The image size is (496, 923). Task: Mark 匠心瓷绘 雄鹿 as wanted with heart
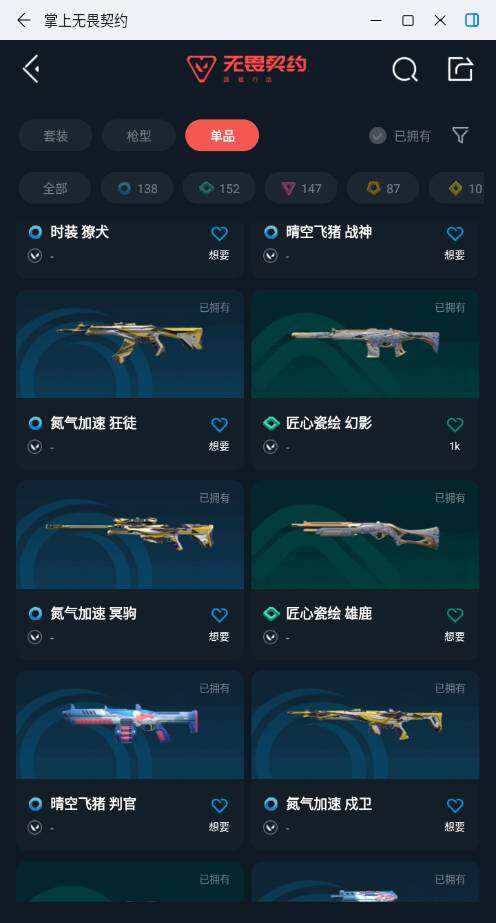click(455, 615)
